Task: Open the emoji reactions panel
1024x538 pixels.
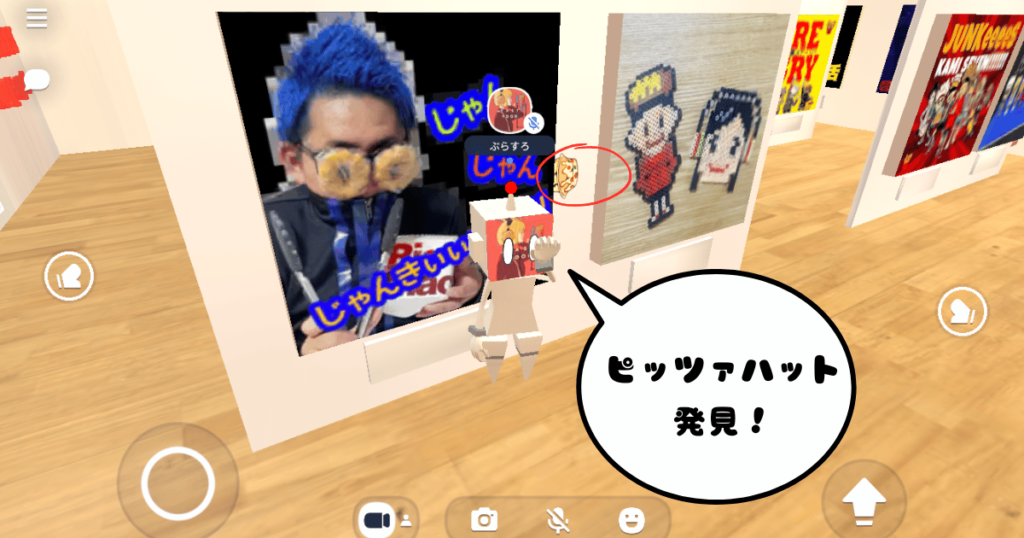Action: 631,519
